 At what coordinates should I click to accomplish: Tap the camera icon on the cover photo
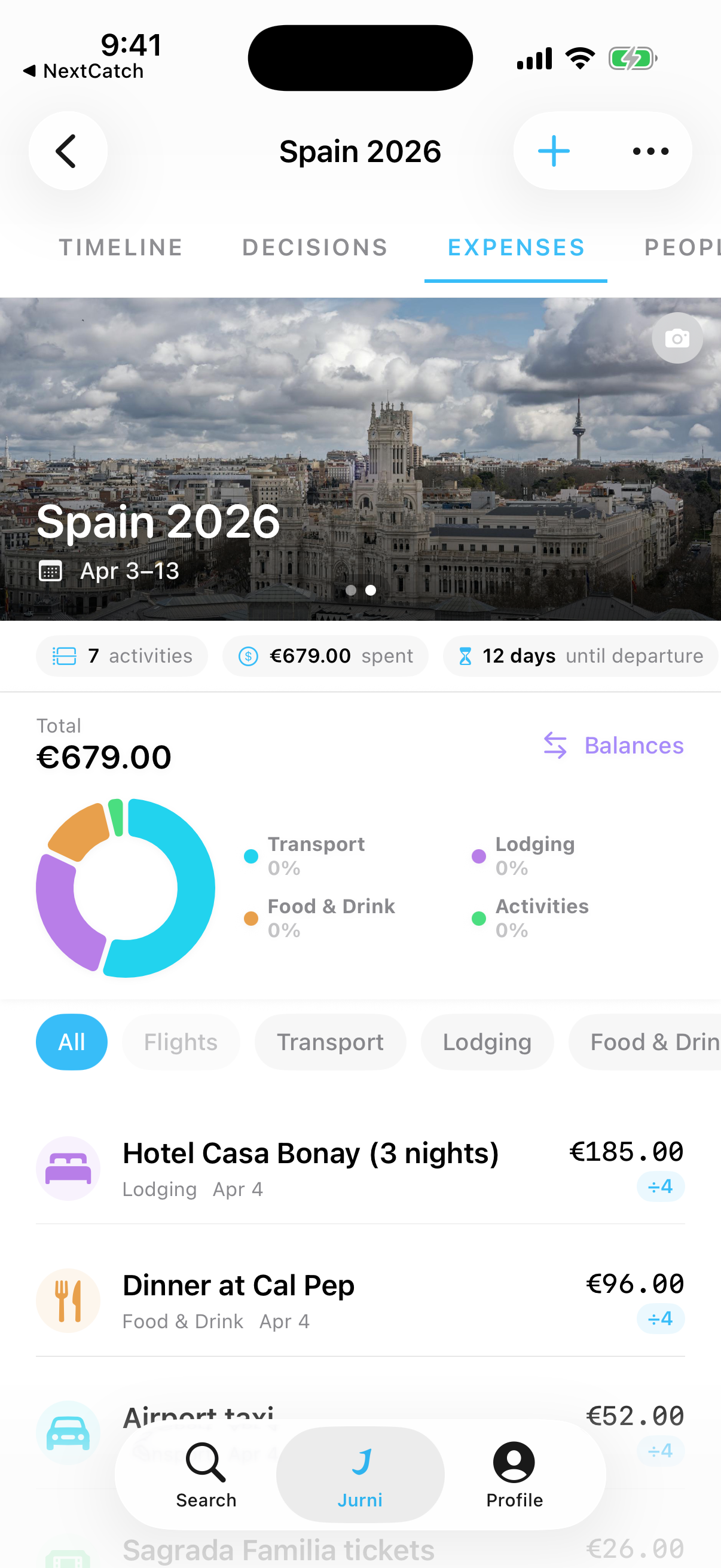click(x=677, y=338)
